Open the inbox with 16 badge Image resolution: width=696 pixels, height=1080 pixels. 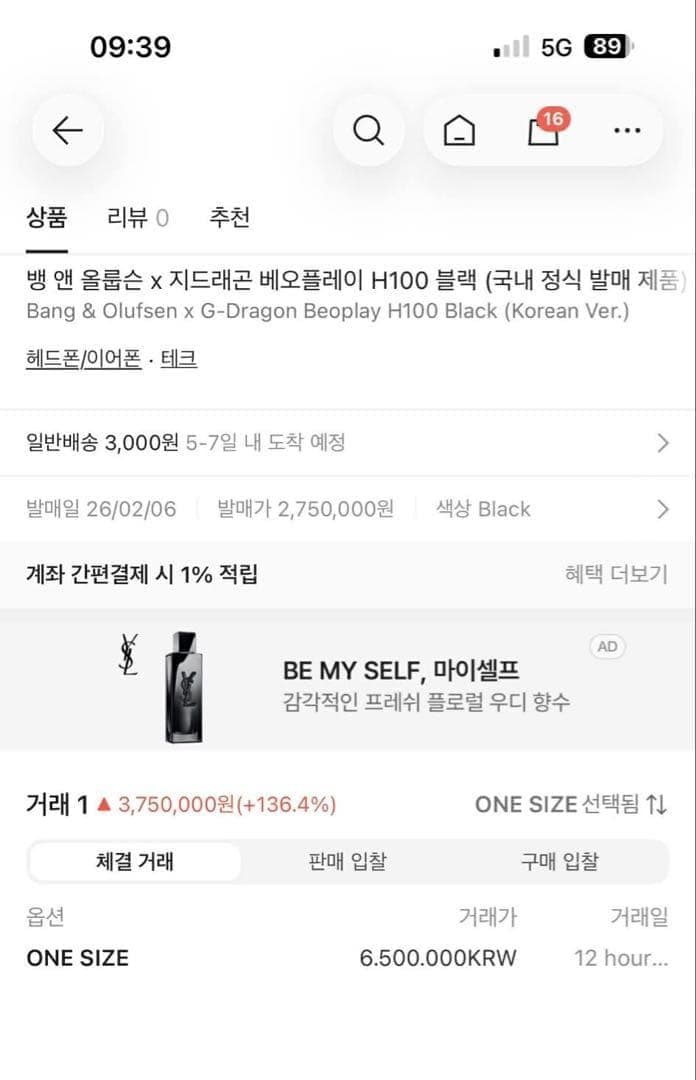point(543,131)
